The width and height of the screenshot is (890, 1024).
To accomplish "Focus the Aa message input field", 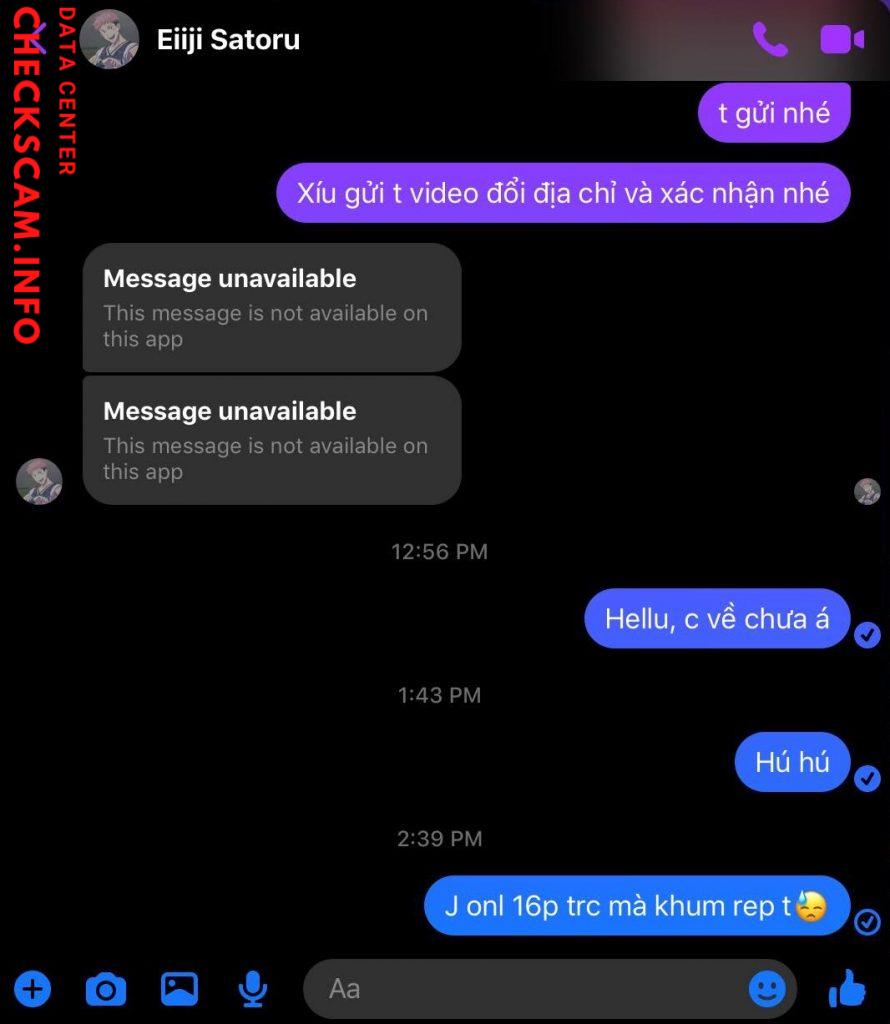I will click(x=520, y=990).
